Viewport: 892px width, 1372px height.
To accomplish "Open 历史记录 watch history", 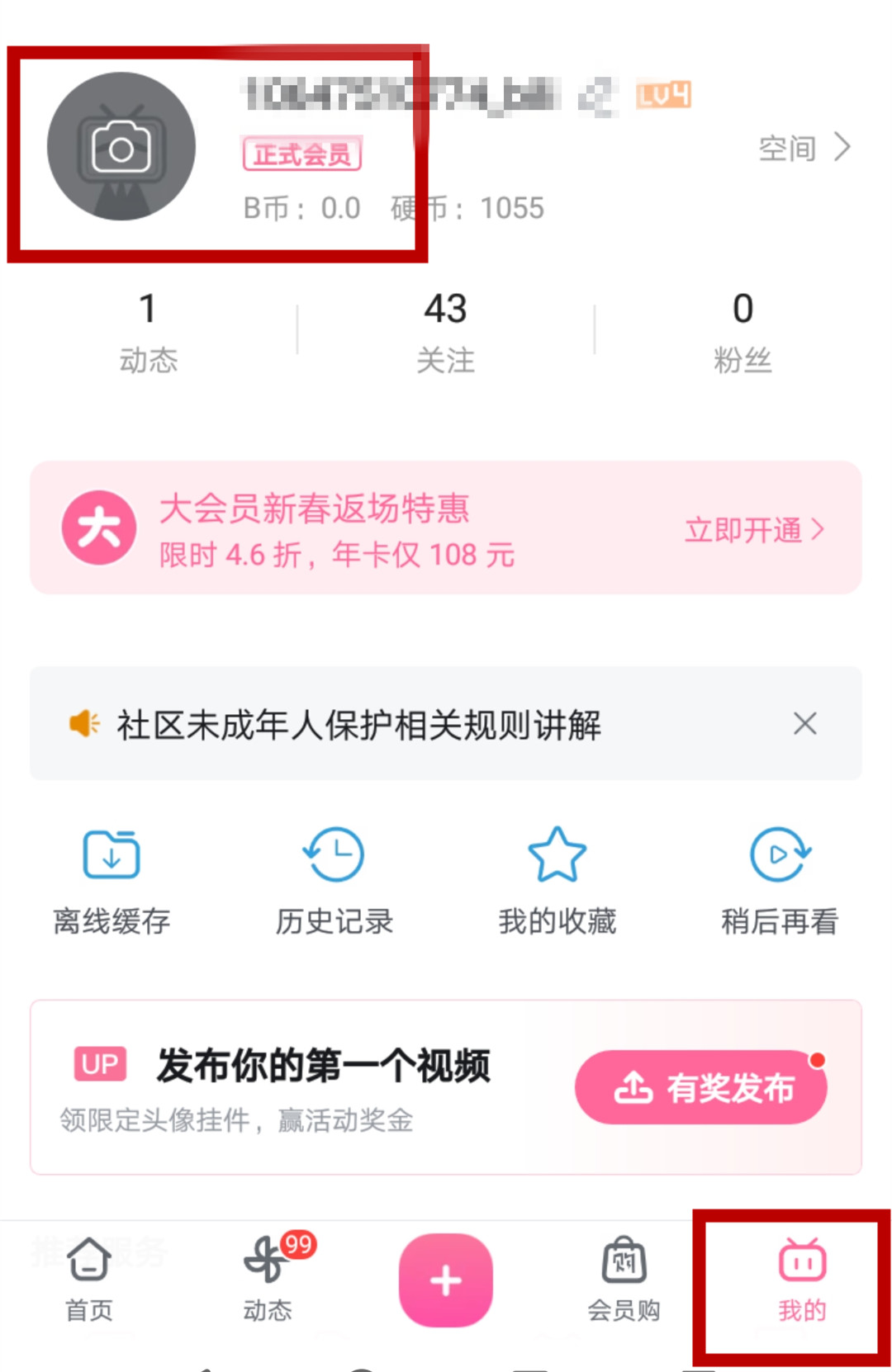I will [334, 879].
